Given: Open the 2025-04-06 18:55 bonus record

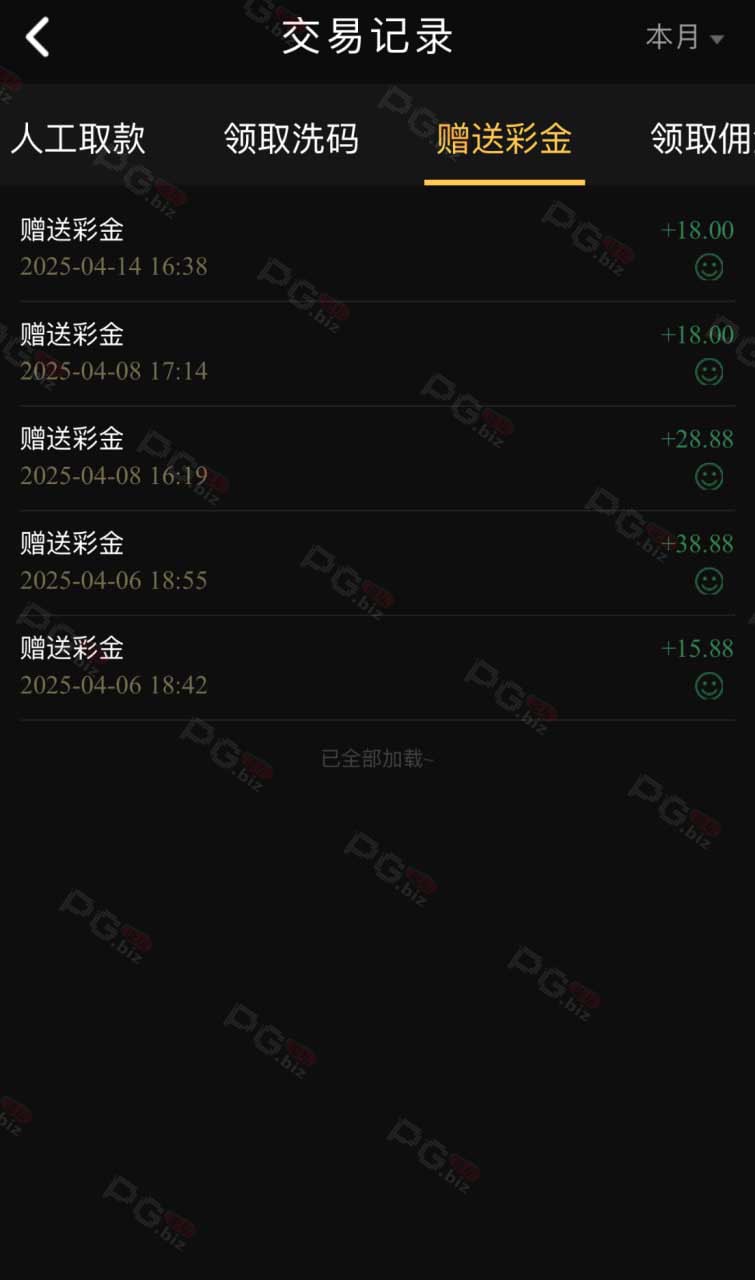Looking at the screenshot, I should tap(377, 563).
